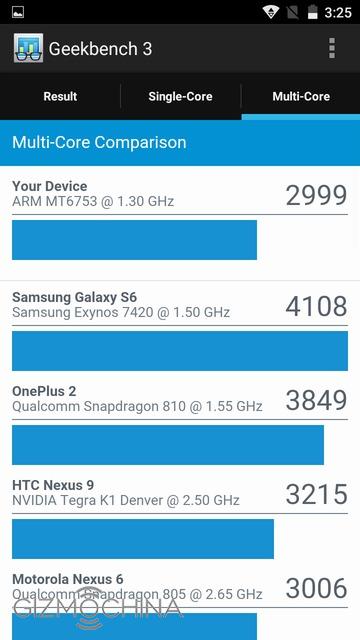Switch to the Result tab
Viewport: 360px width, 640px height.
[60, 96]
